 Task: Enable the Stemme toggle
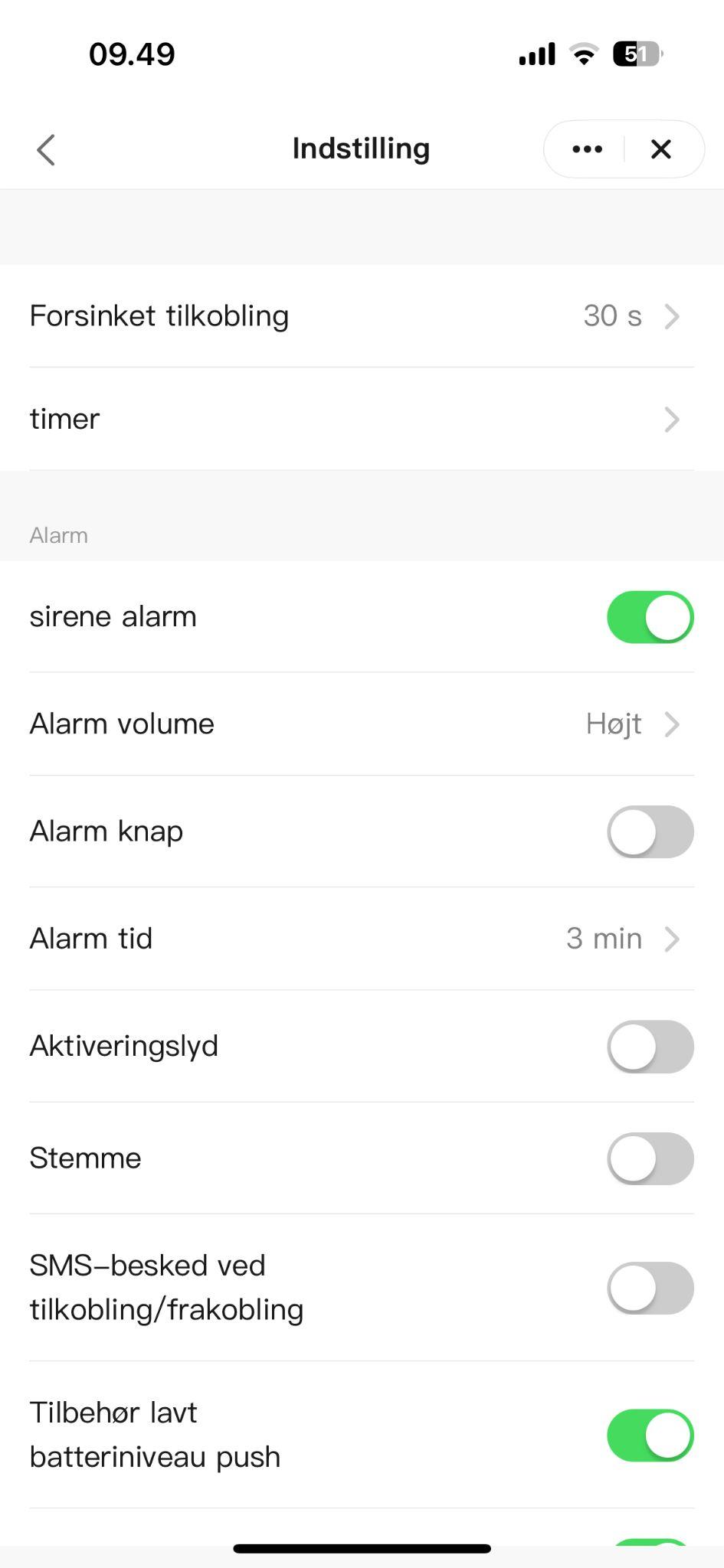pos(650,1158)
